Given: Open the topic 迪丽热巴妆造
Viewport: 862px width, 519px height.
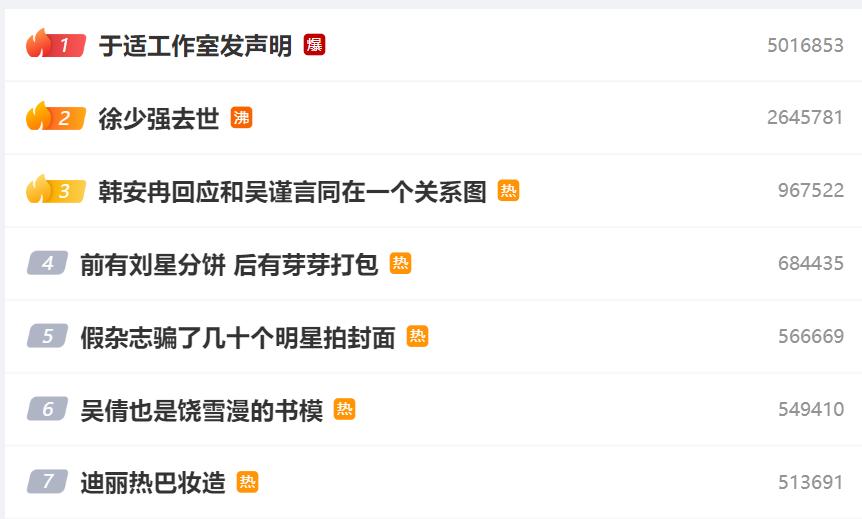Looking at the screenshot, I should (x=153, y=483).
